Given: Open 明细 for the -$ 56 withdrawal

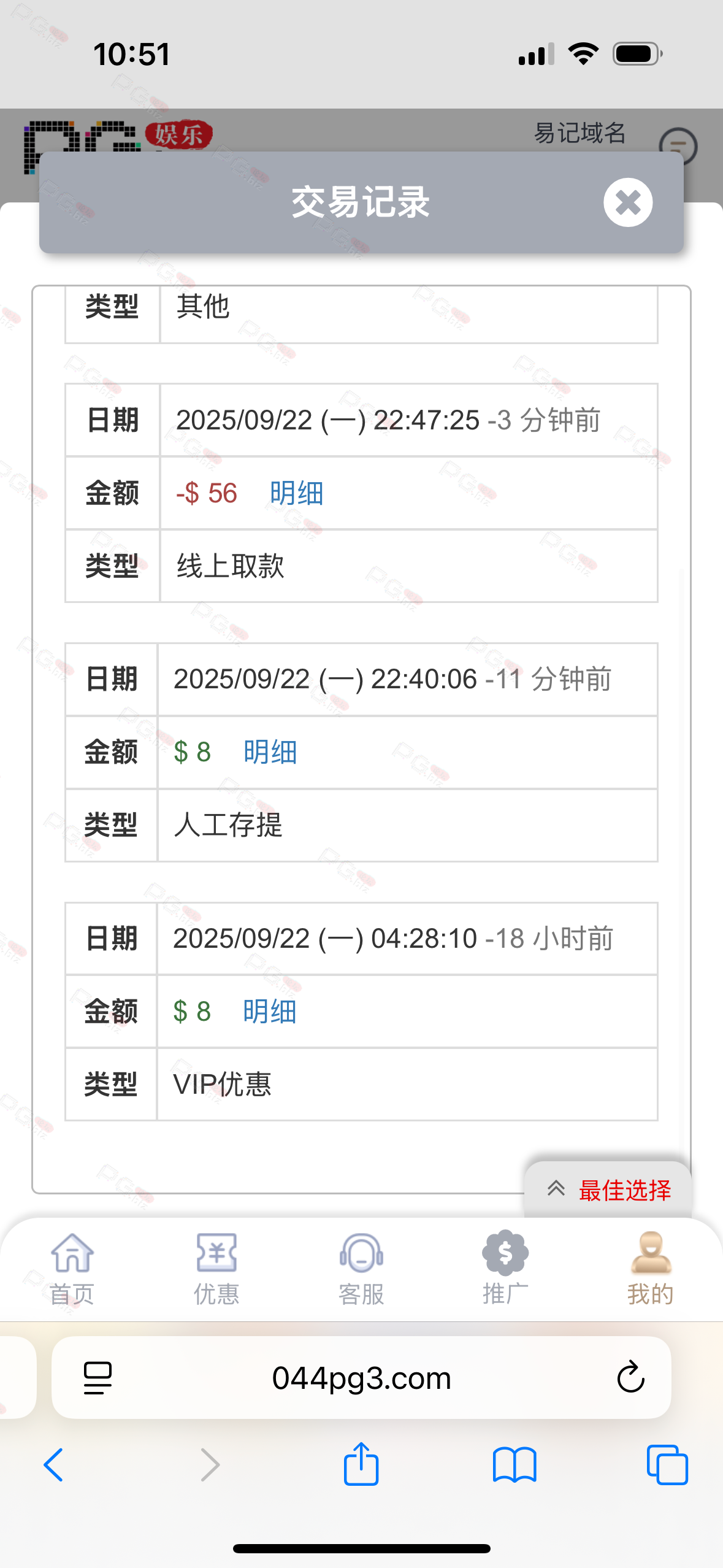Looking at the screenshot, I should [296, 493].
